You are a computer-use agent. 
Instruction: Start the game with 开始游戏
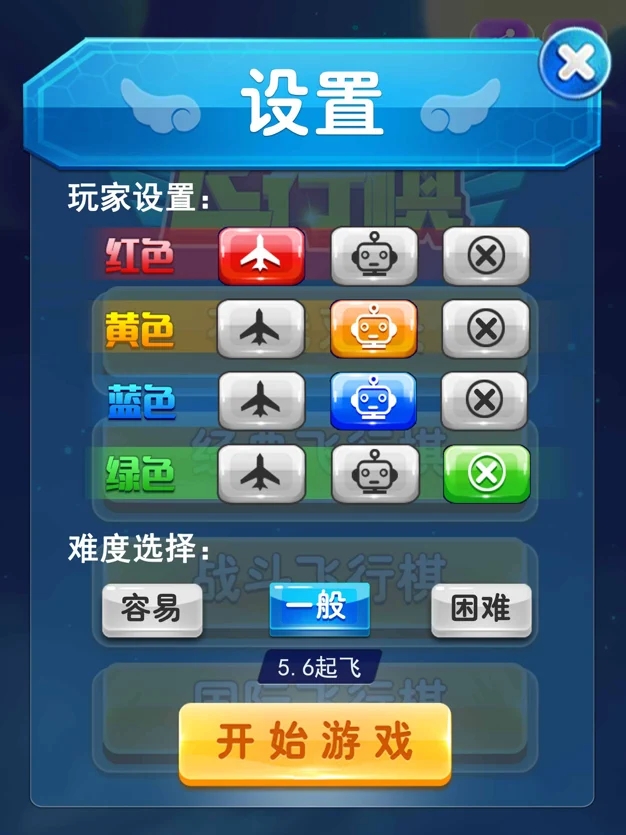[315, 744]
